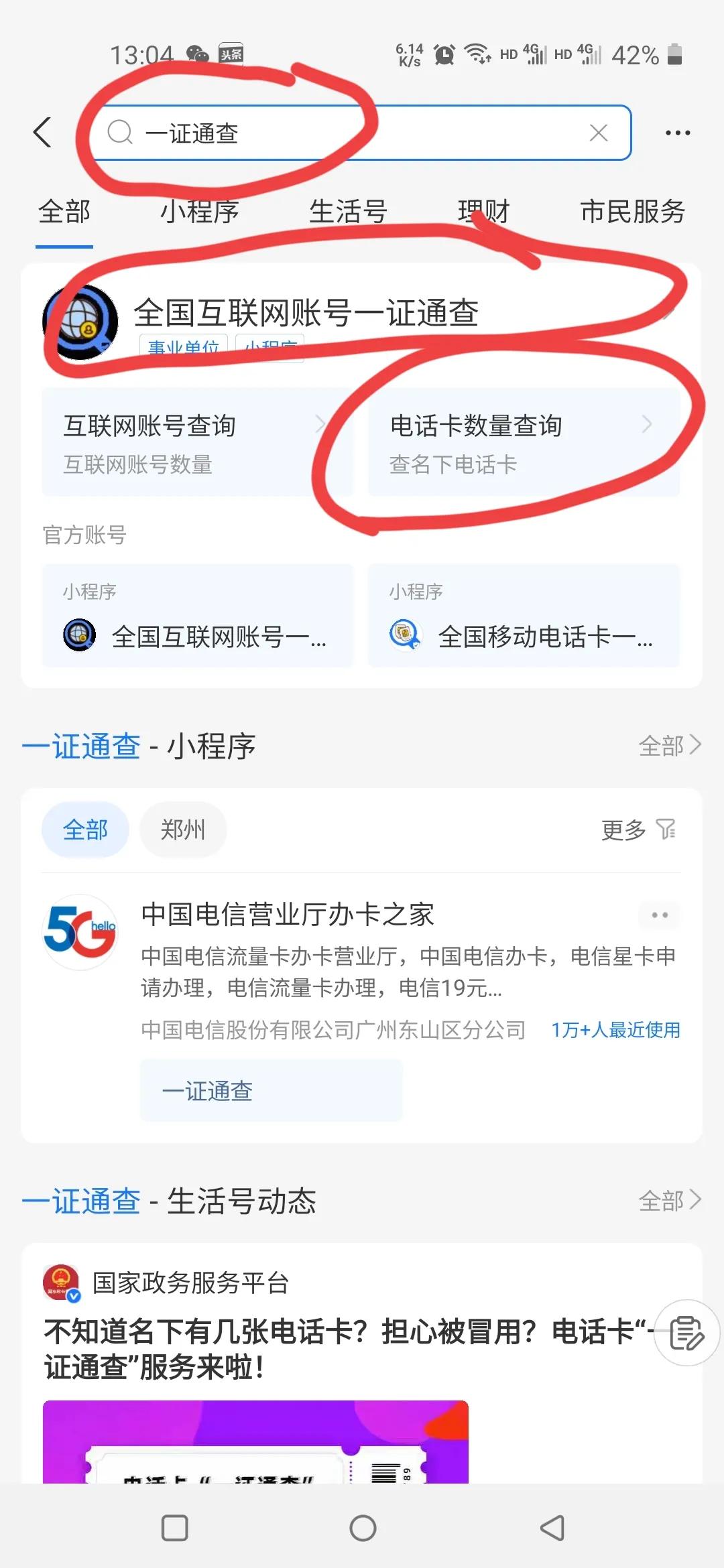This screenshot has height=1568, width=724.
Task: Expand 电话卡数量查询 via its chevron
Action: coord(648,424)
